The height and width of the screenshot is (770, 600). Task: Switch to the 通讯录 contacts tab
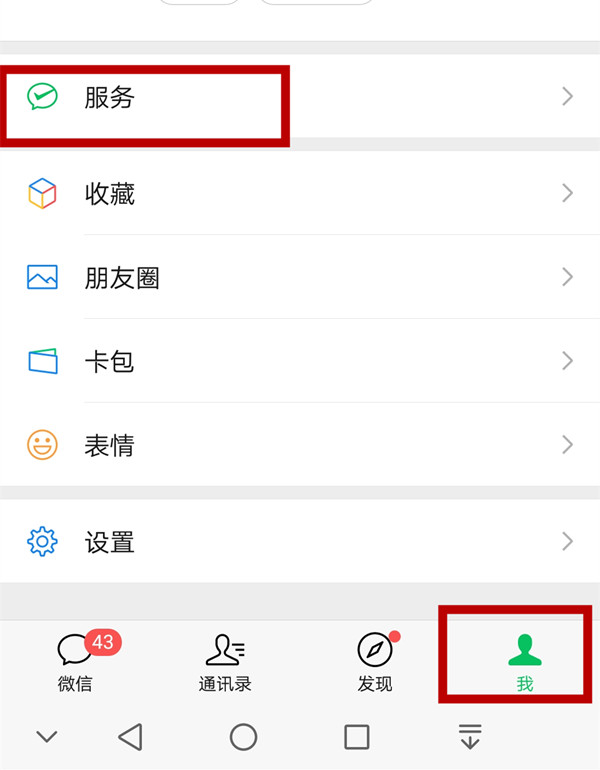coord(225,660)
